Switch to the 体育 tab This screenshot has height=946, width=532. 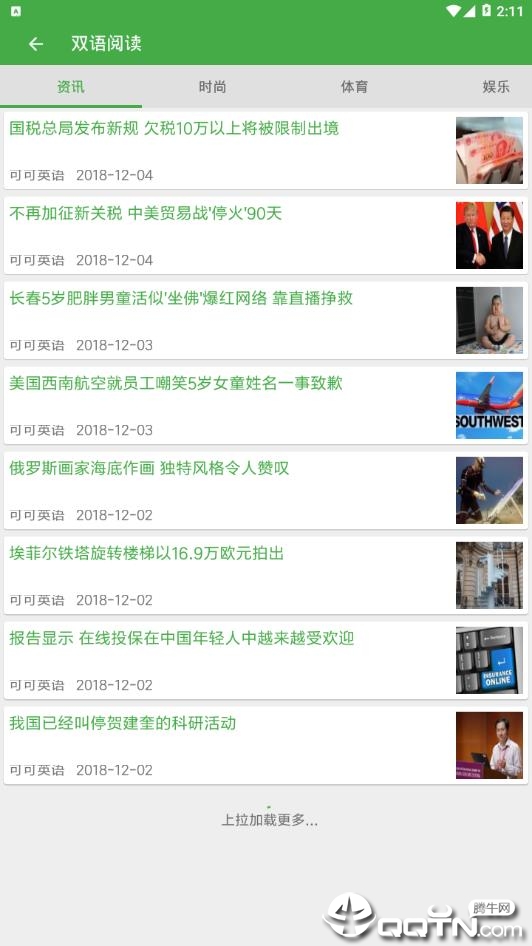click(354, 87)
